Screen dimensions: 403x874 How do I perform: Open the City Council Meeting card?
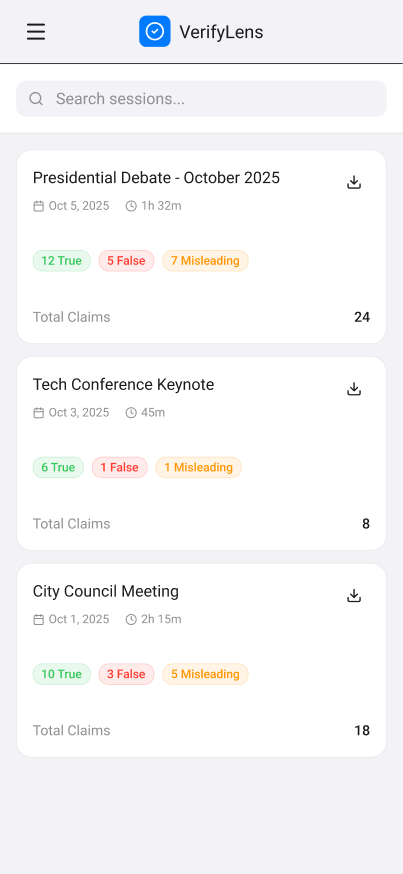[201, 660]
